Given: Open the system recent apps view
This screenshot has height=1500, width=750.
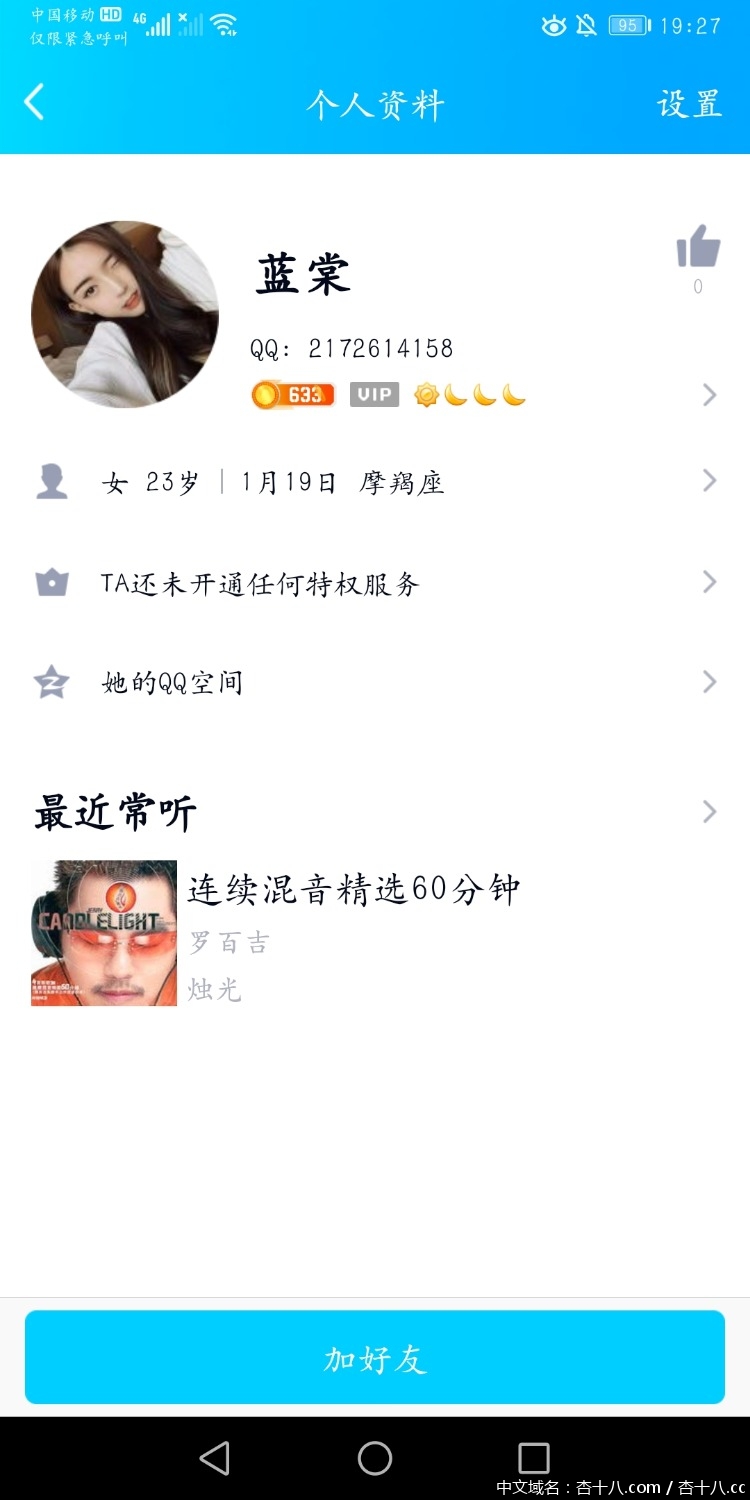Looking at the screenshot, I should (534, 1458).
